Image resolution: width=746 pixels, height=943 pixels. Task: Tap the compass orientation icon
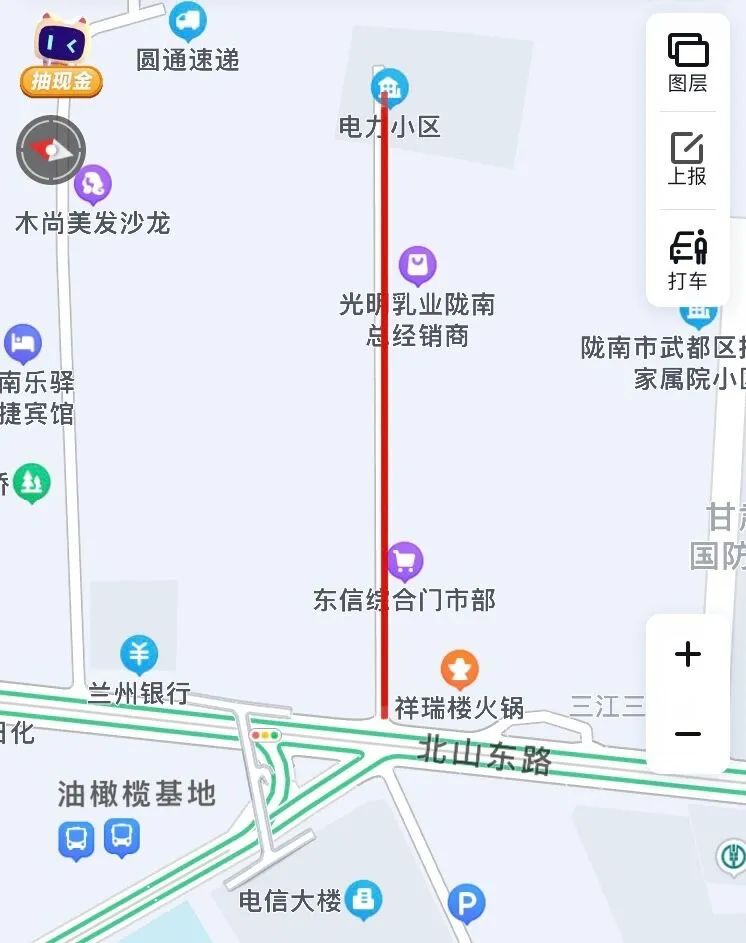pyautogui.click(x=51, y=148)
